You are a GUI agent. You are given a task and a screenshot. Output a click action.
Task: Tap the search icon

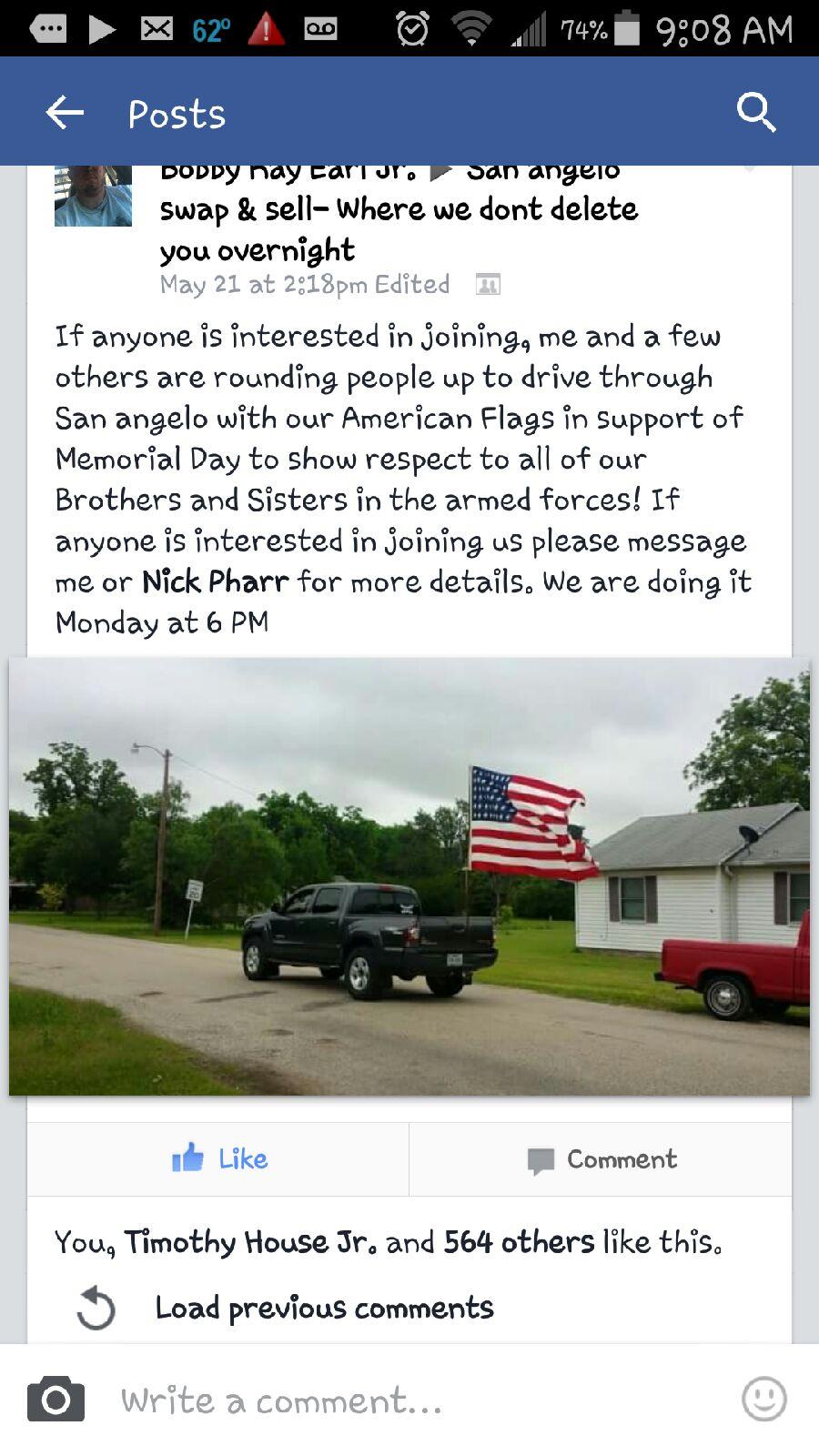(757, 111)
